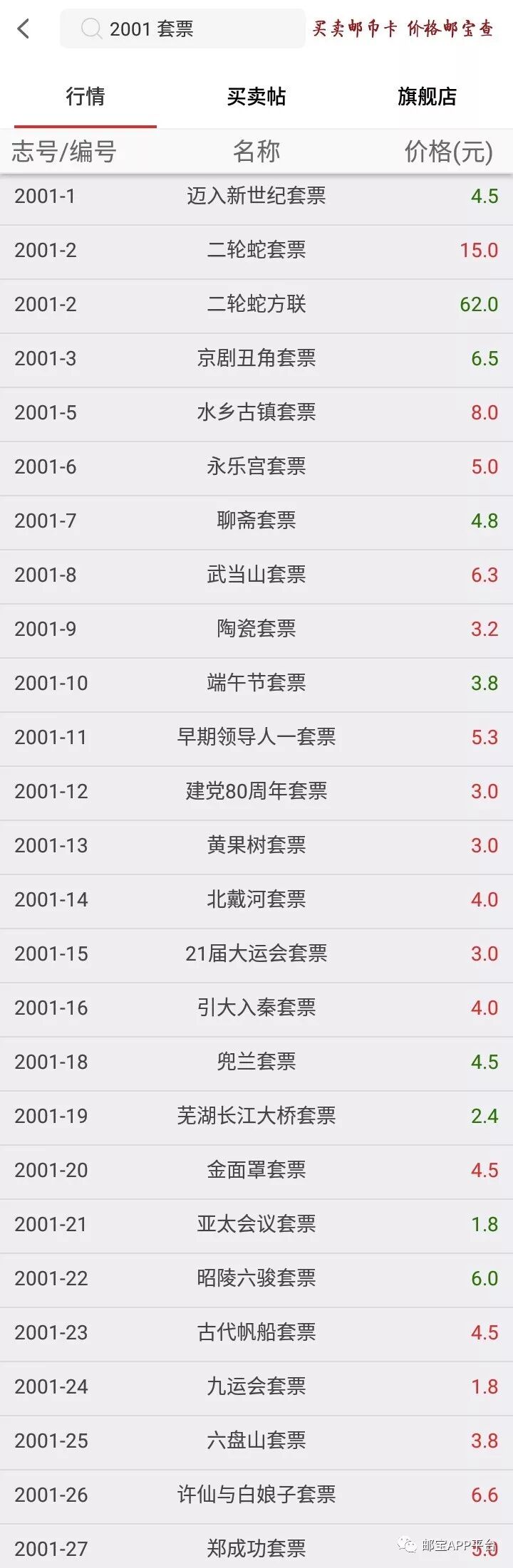View details for 京剧丑角套票
Viewport: 513px width, 1568px height.
pyautogui.click(x=256, y=358)
